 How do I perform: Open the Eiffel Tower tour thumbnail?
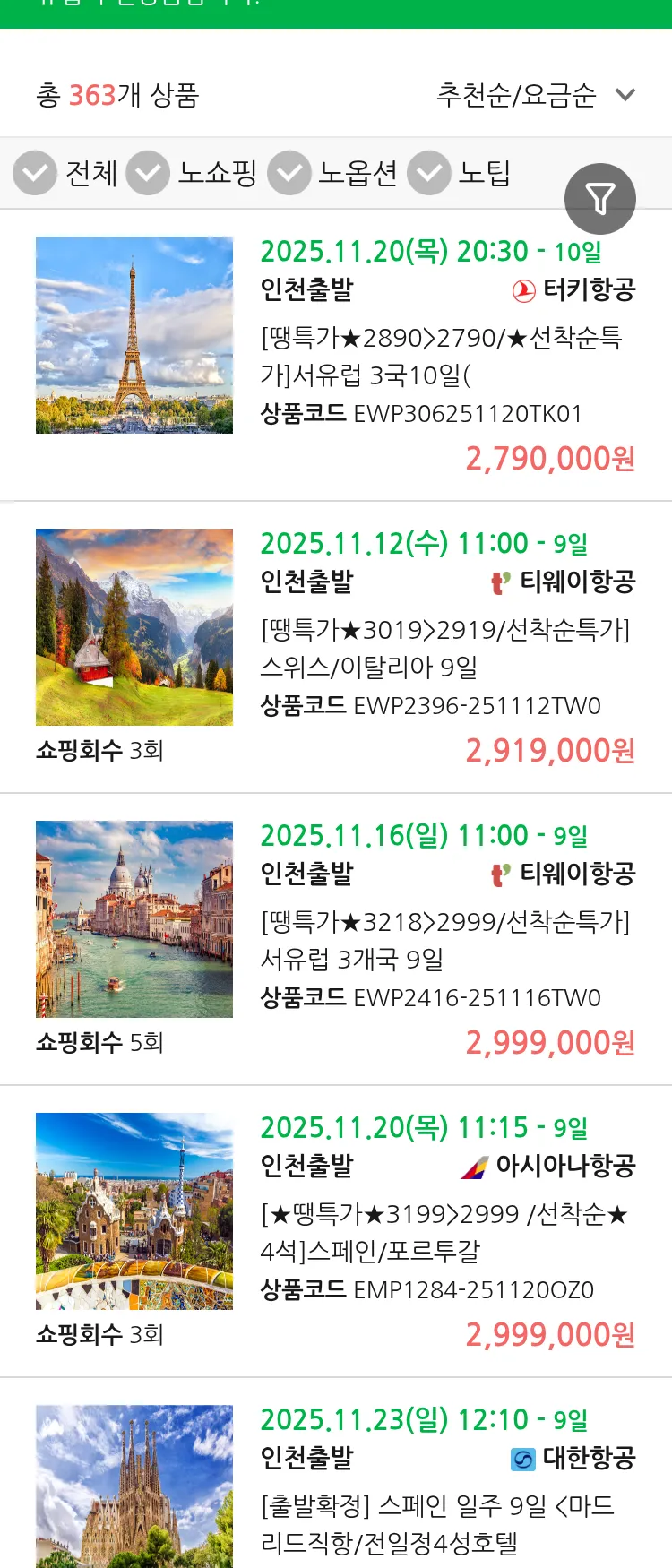click(x=134, y=335)
